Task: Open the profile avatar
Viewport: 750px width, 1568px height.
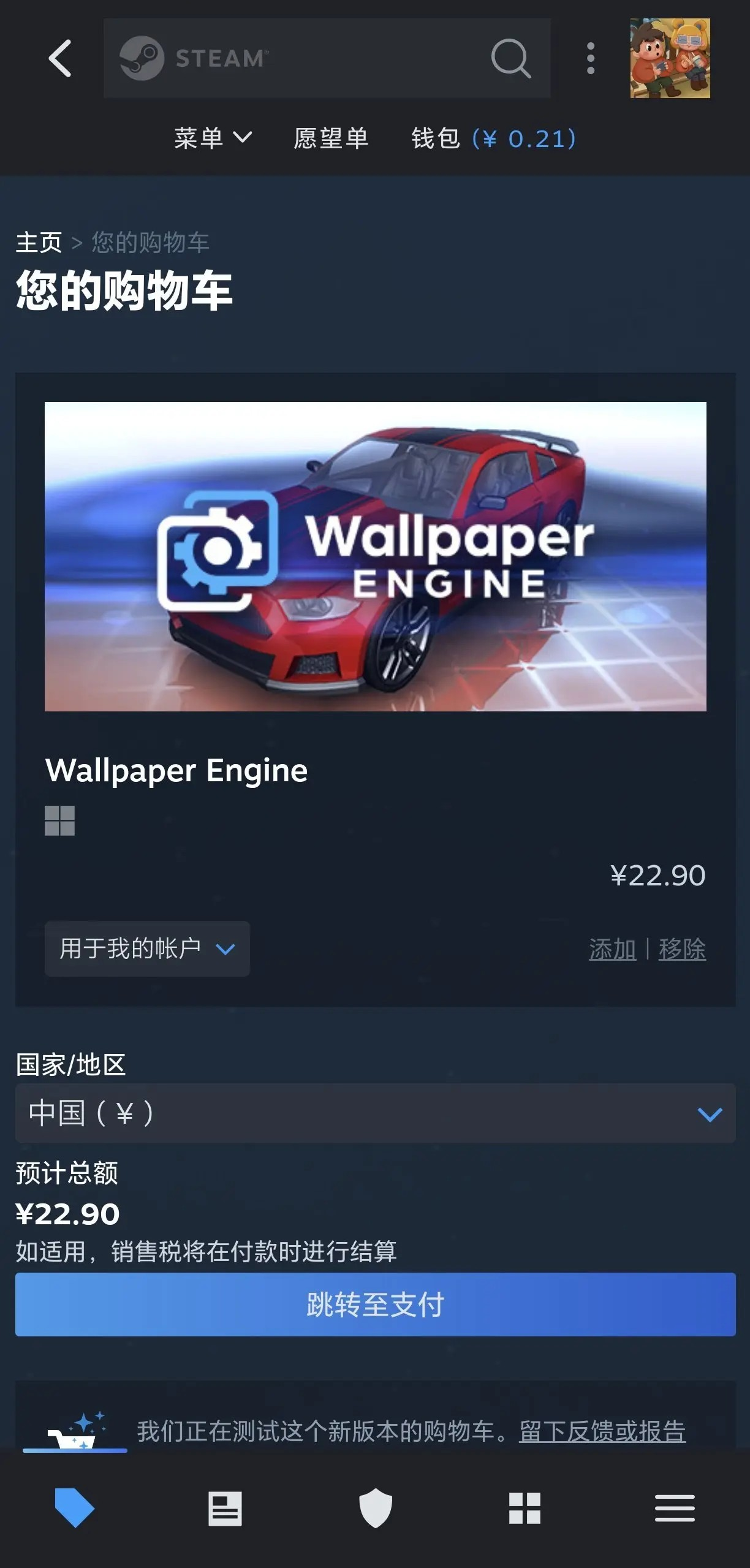Action: [670, 58]
